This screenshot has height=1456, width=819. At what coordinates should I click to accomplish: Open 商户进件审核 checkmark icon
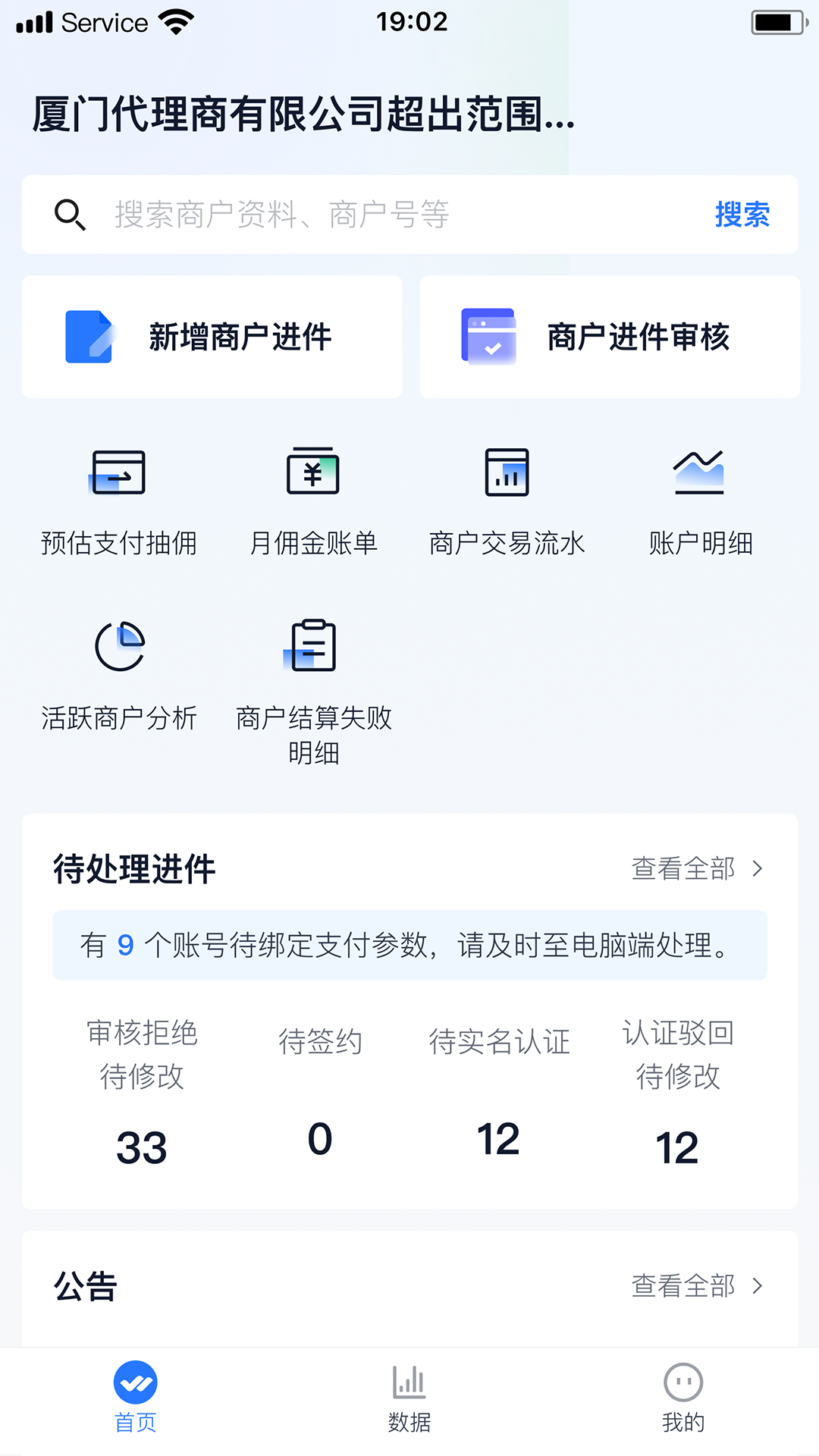(488, 336)
